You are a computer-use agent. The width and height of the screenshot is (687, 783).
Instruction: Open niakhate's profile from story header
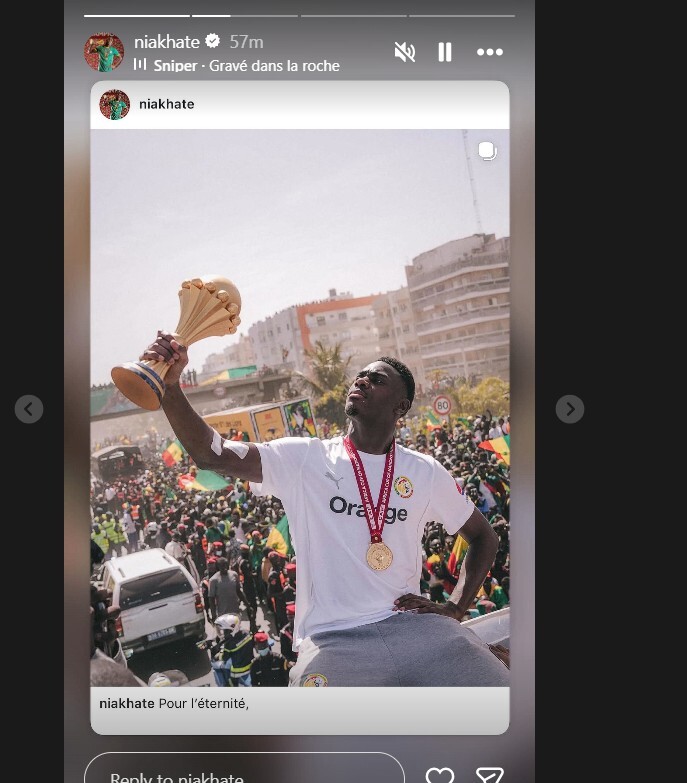(x=166, y=42)
